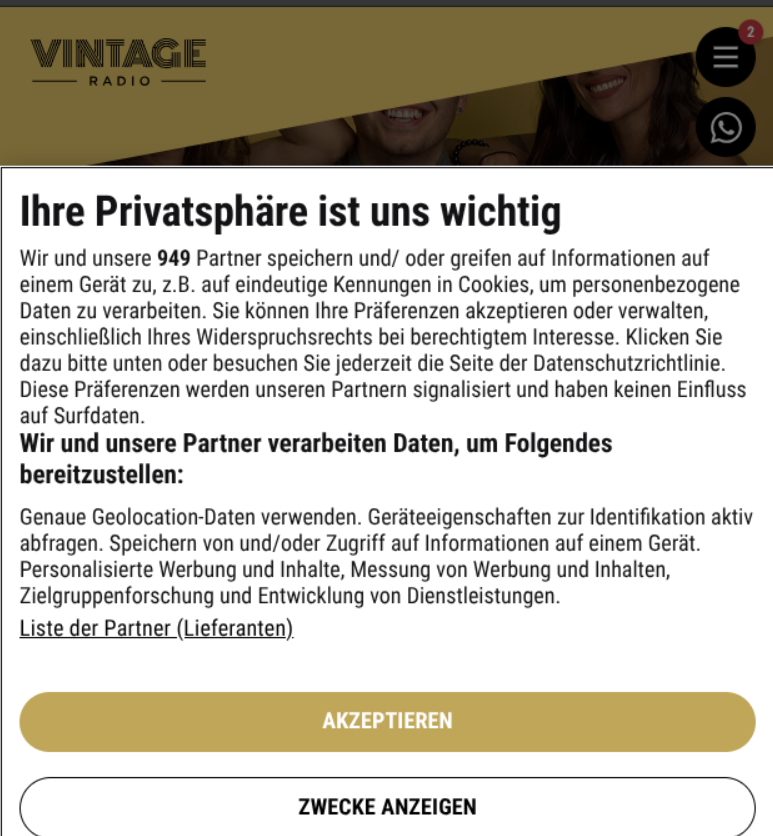
Task: Open the hamburger menu
Action: click(725, 57)
